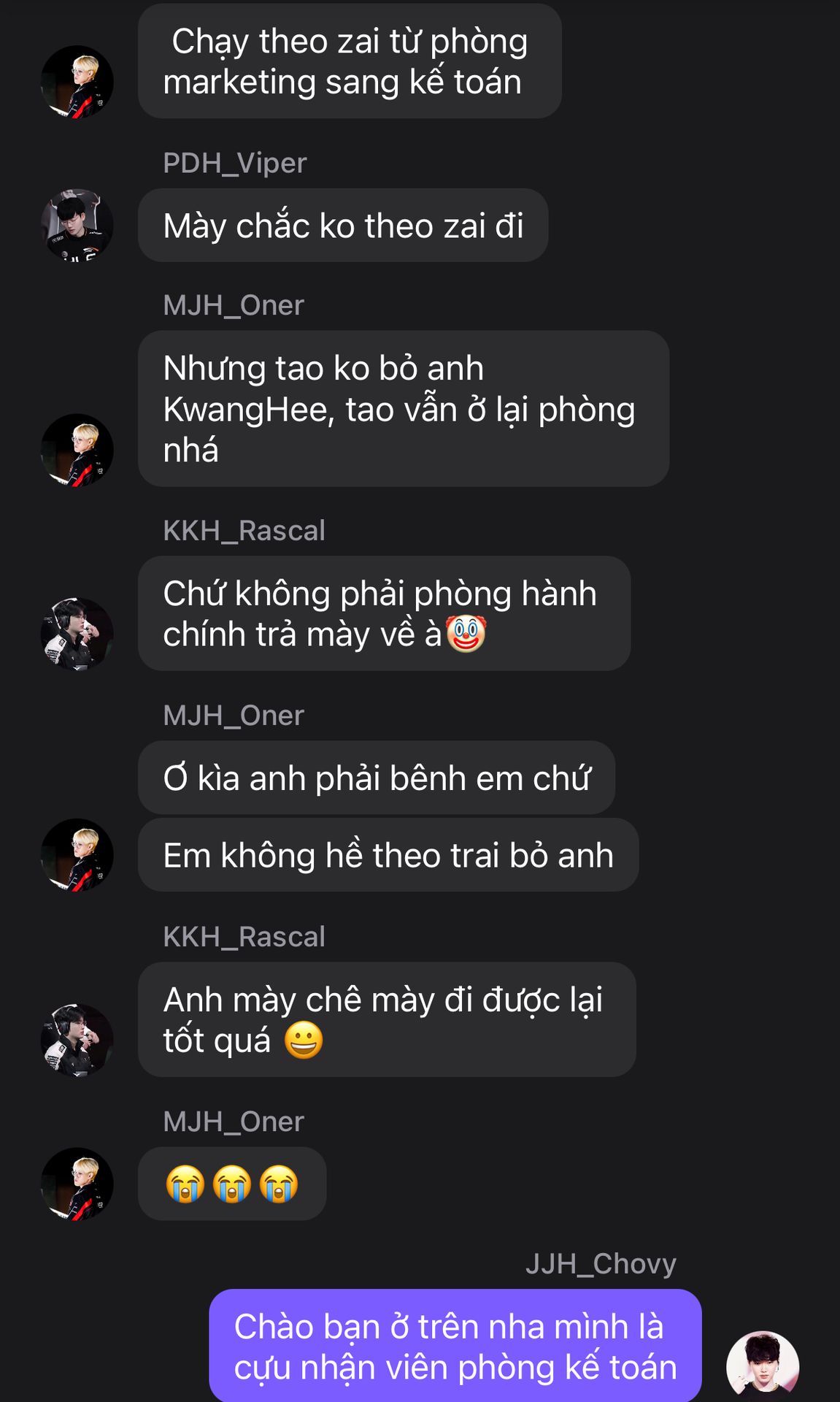This screenshot has width=840, height=1402.
Task: Open avatar next to 'Chạy theo zai' message
Action: click(77, 82)
